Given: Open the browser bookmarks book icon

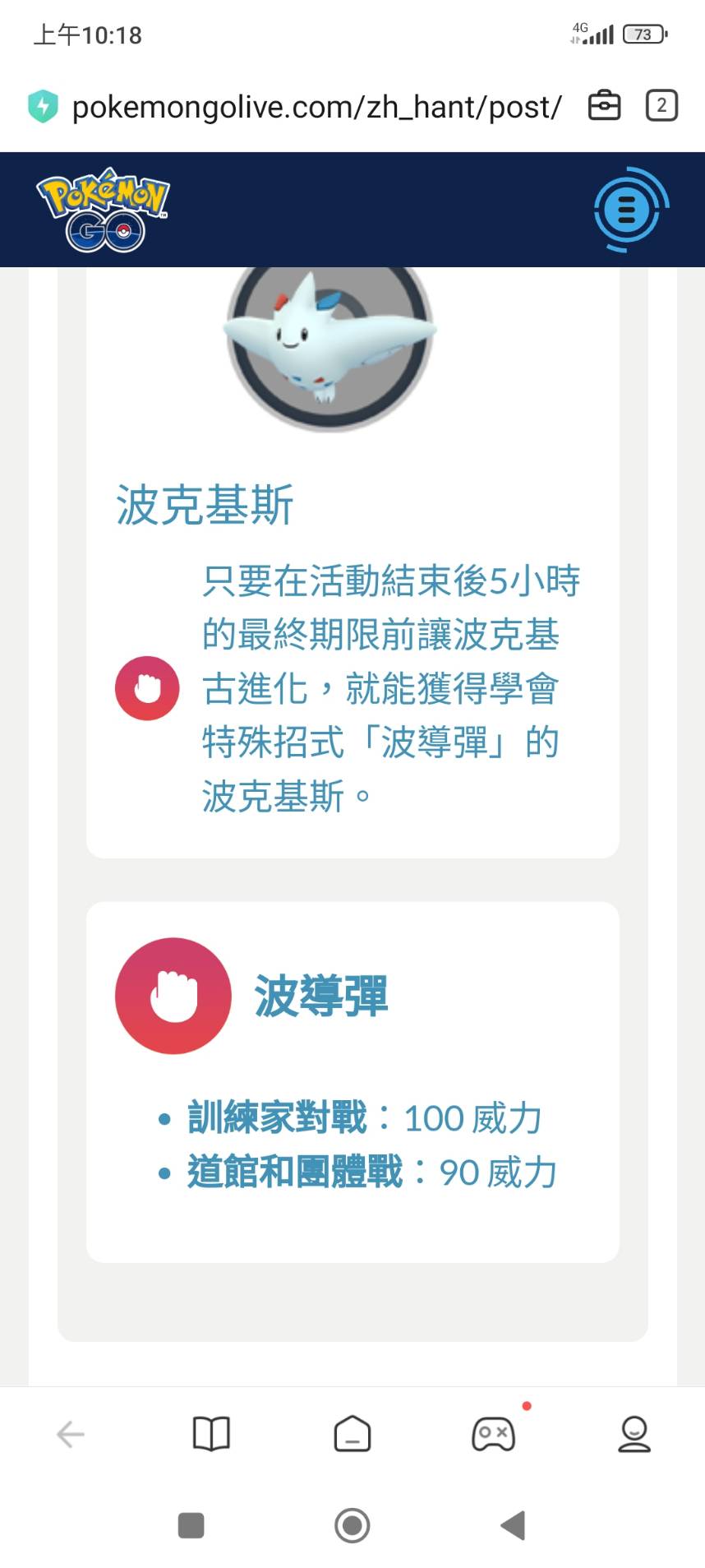Looking at the screenshot, I should pos(211,1435).
